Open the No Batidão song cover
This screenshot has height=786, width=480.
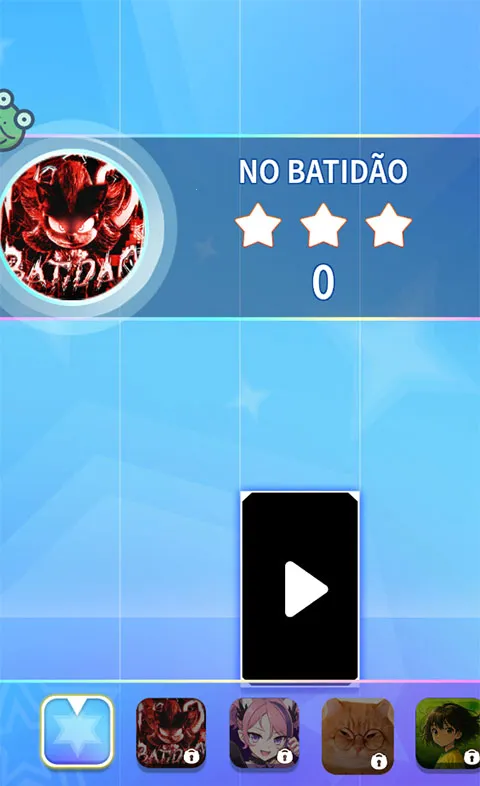[x=73, y=227]
